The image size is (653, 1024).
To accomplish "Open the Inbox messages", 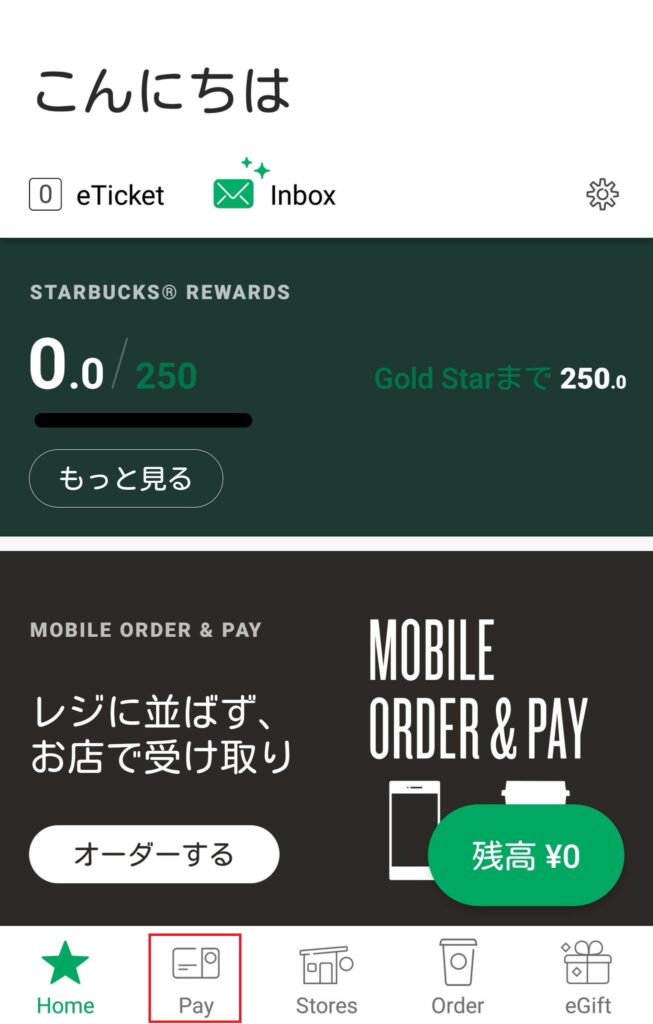I will (276, 193).
